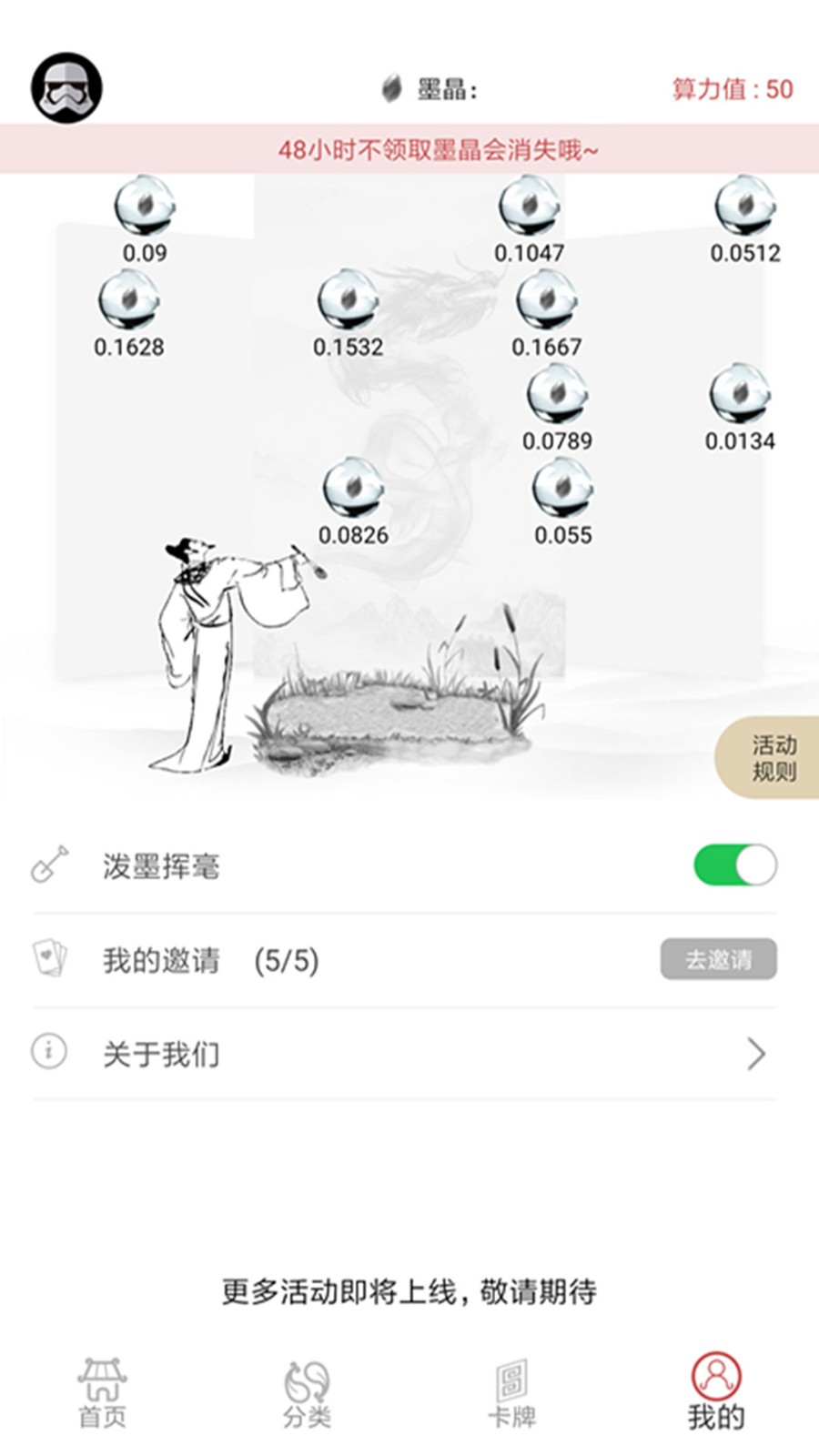
Task: Toggle the 泼墨挥毫 switch off
Action: (x=735, y=866)
